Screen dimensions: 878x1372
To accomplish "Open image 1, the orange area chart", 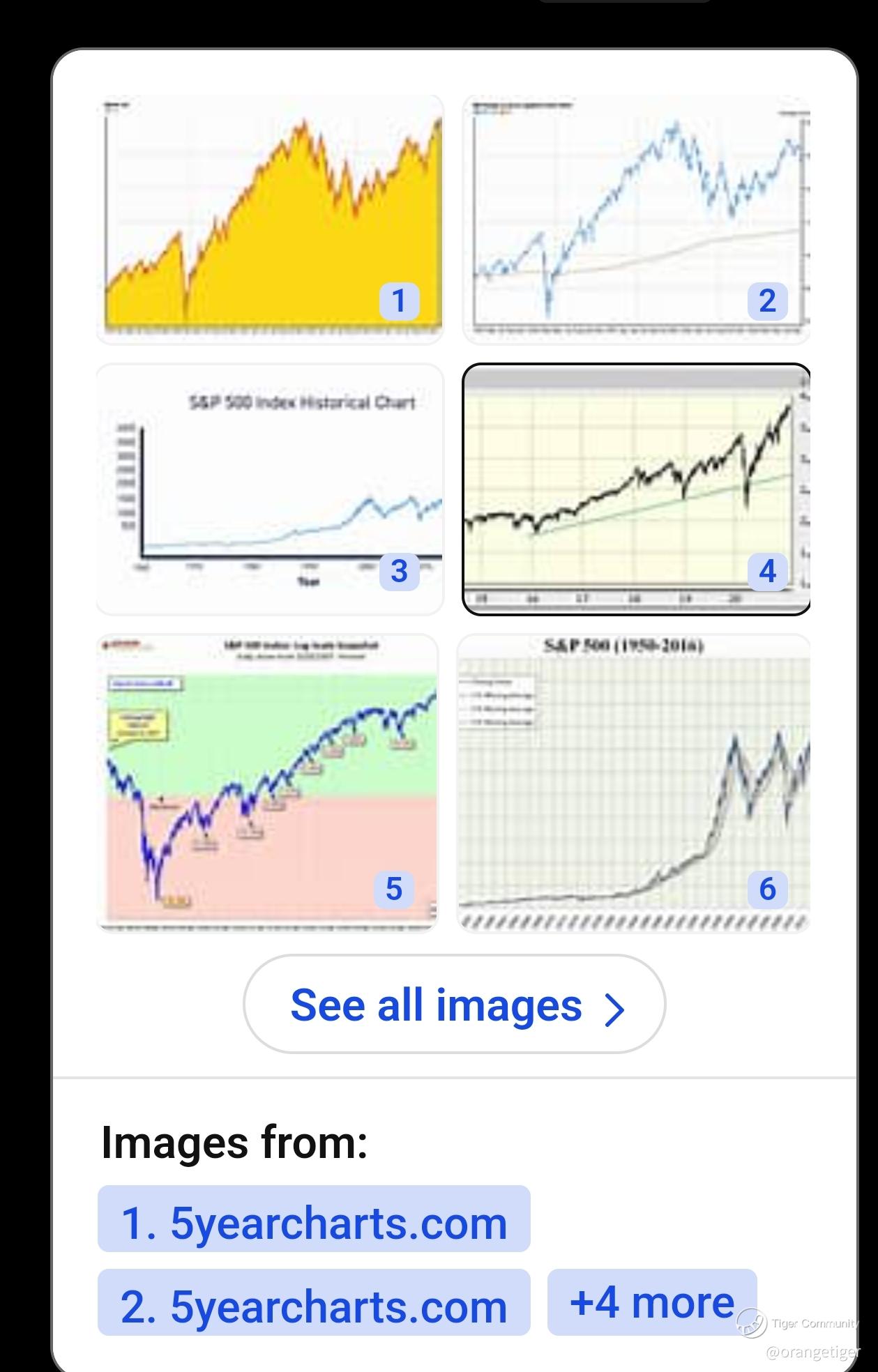I will pyautogui.click(x=269, y=219).
